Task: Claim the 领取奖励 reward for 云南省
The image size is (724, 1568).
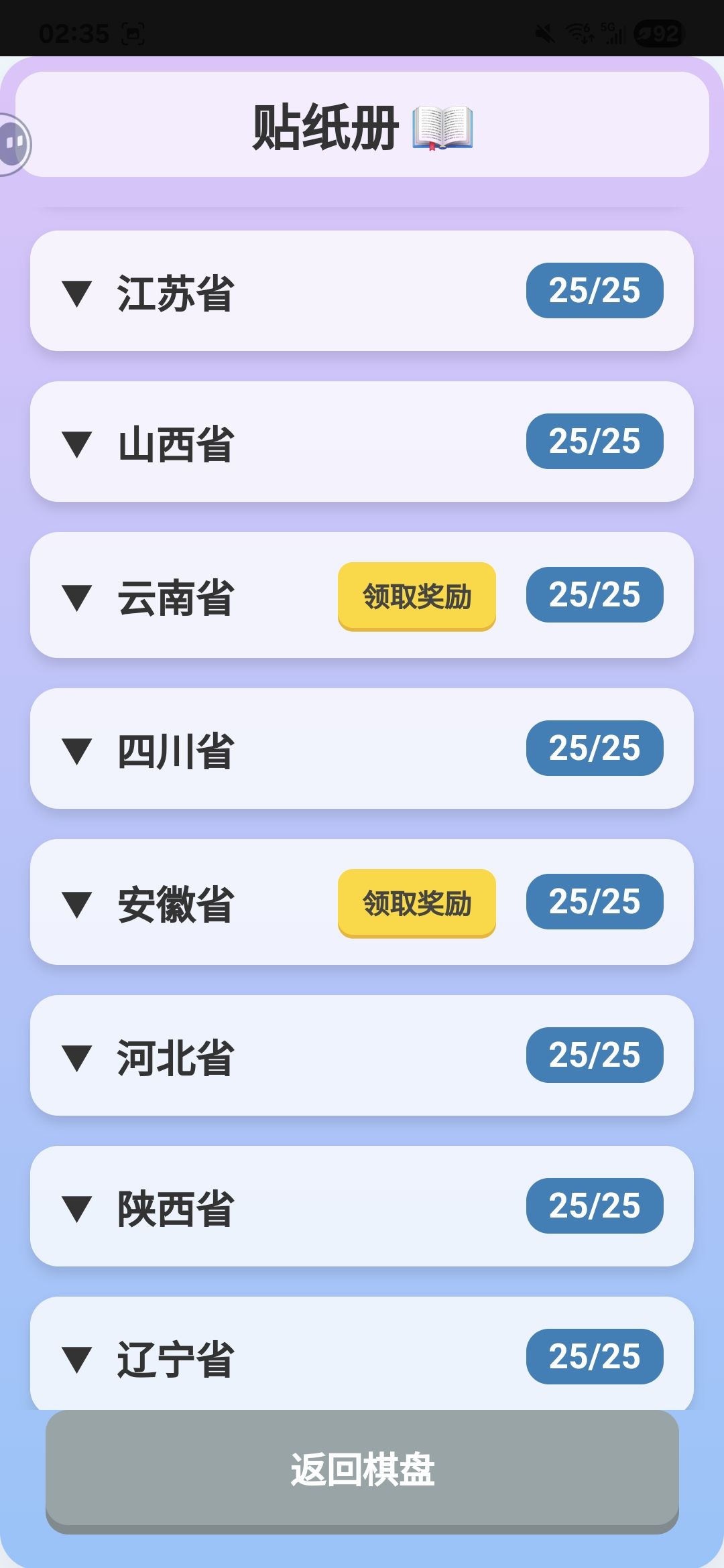Action: tap(417, 596)
